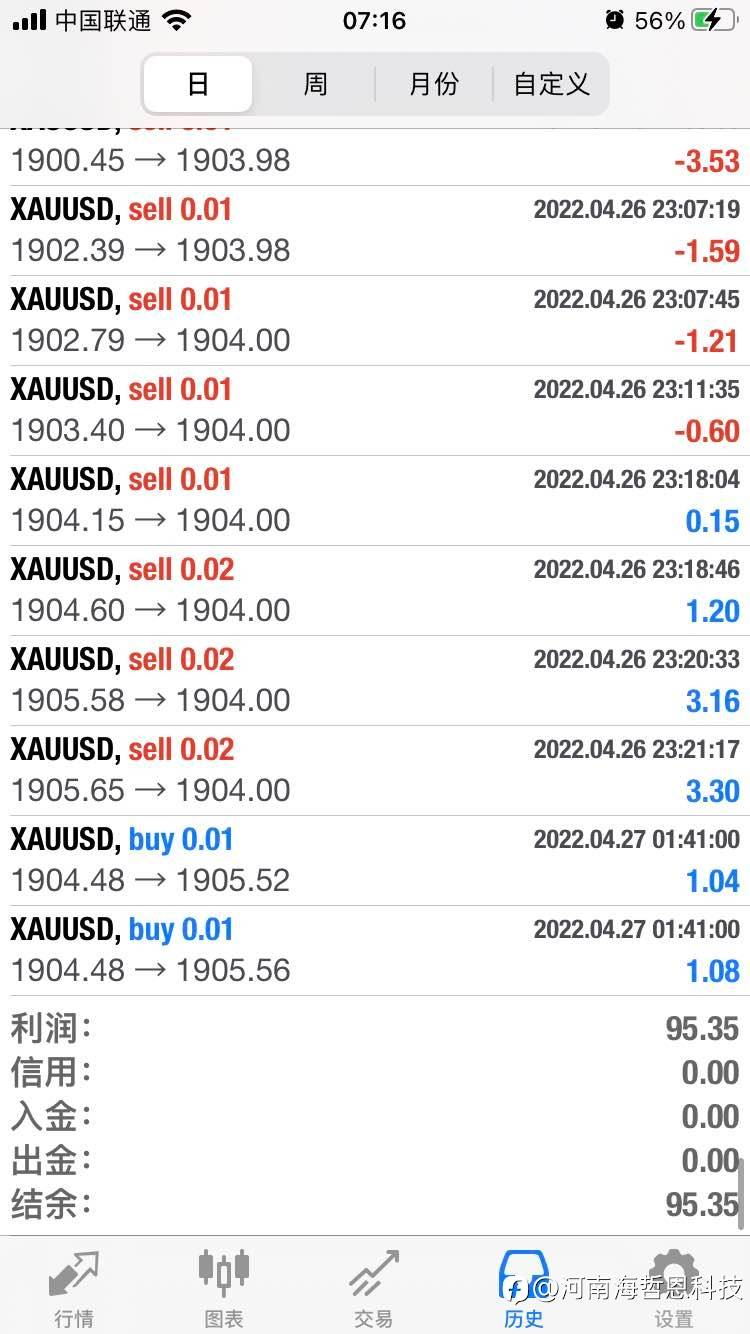Image resolution: width=750 pixels, height=1334 pixels.
Task: Expand the buy trade closed at 1905.52
Action: click(375, 861)
